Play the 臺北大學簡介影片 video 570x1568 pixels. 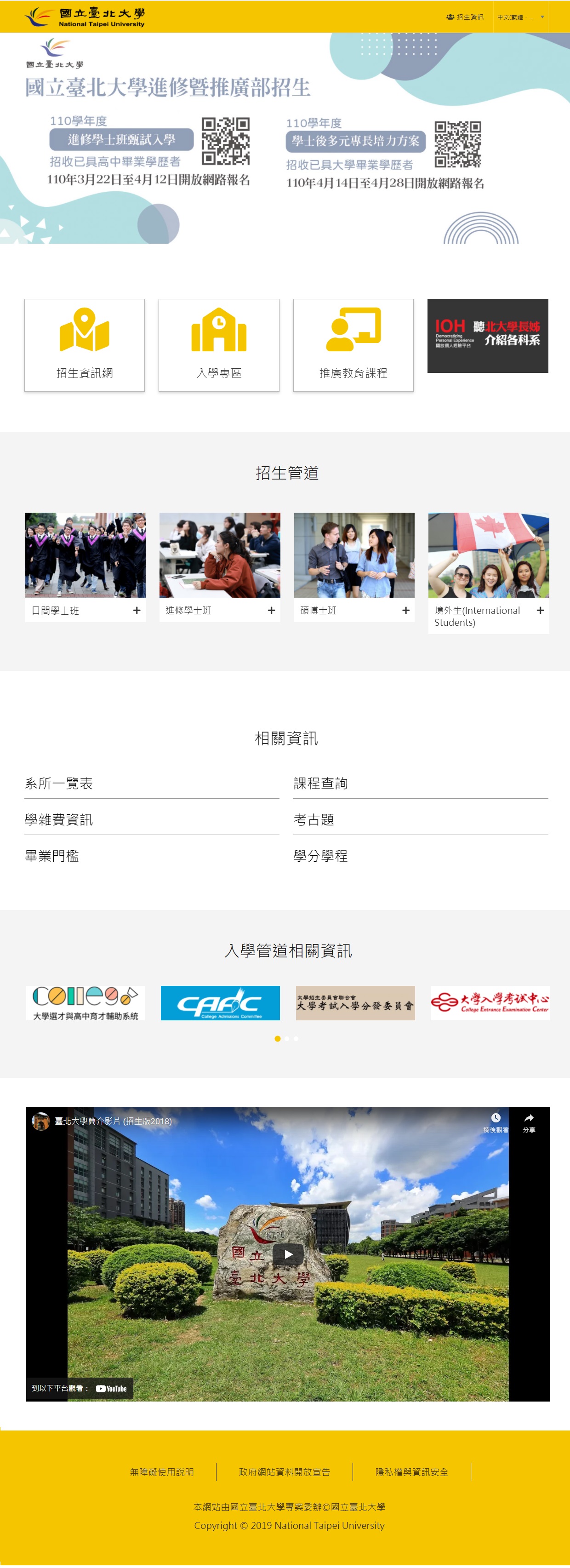click(x=288, y=1253)
